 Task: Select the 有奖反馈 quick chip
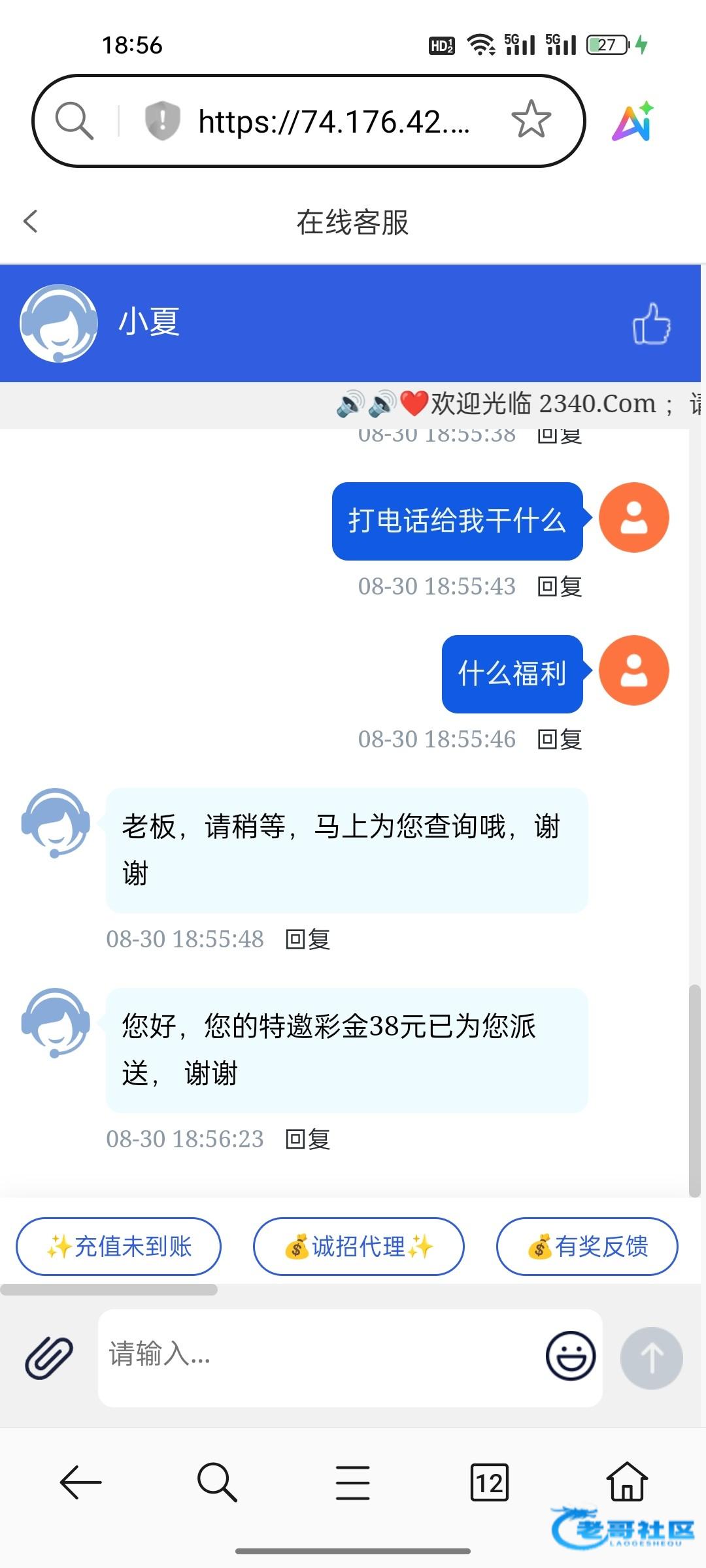coord(587,1247)
